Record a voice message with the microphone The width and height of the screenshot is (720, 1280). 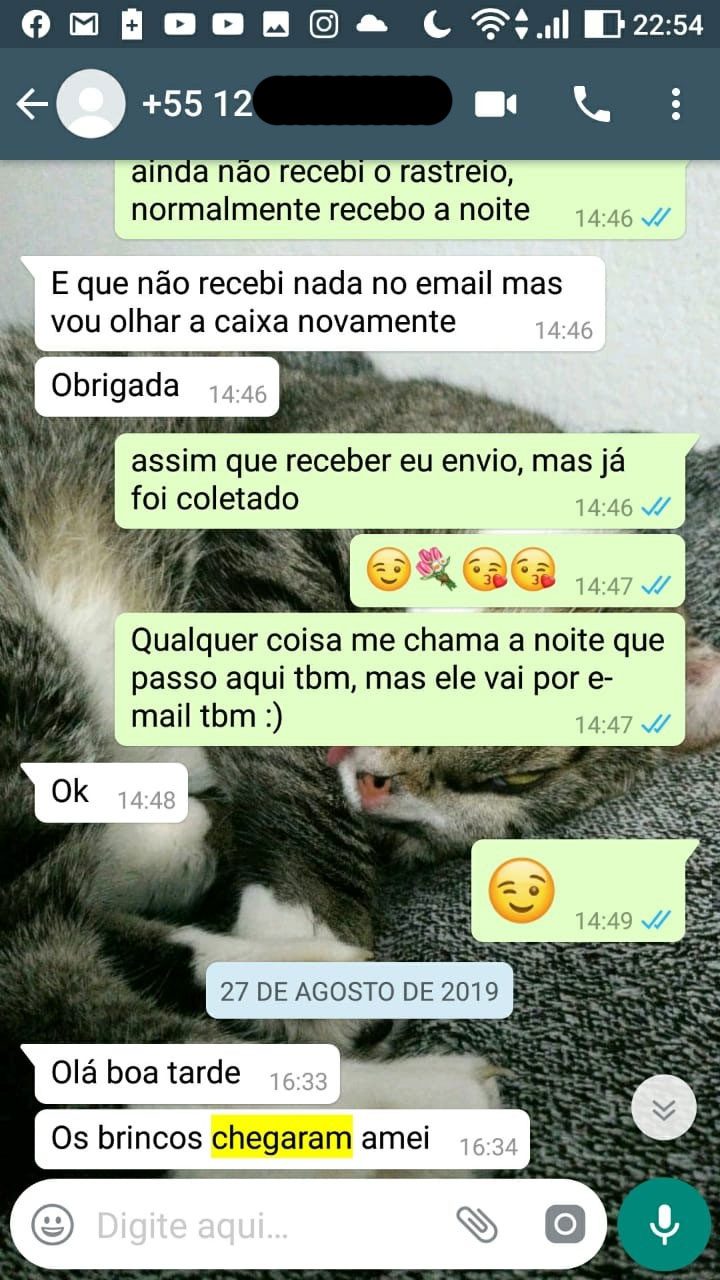(x=664, y=1224)
